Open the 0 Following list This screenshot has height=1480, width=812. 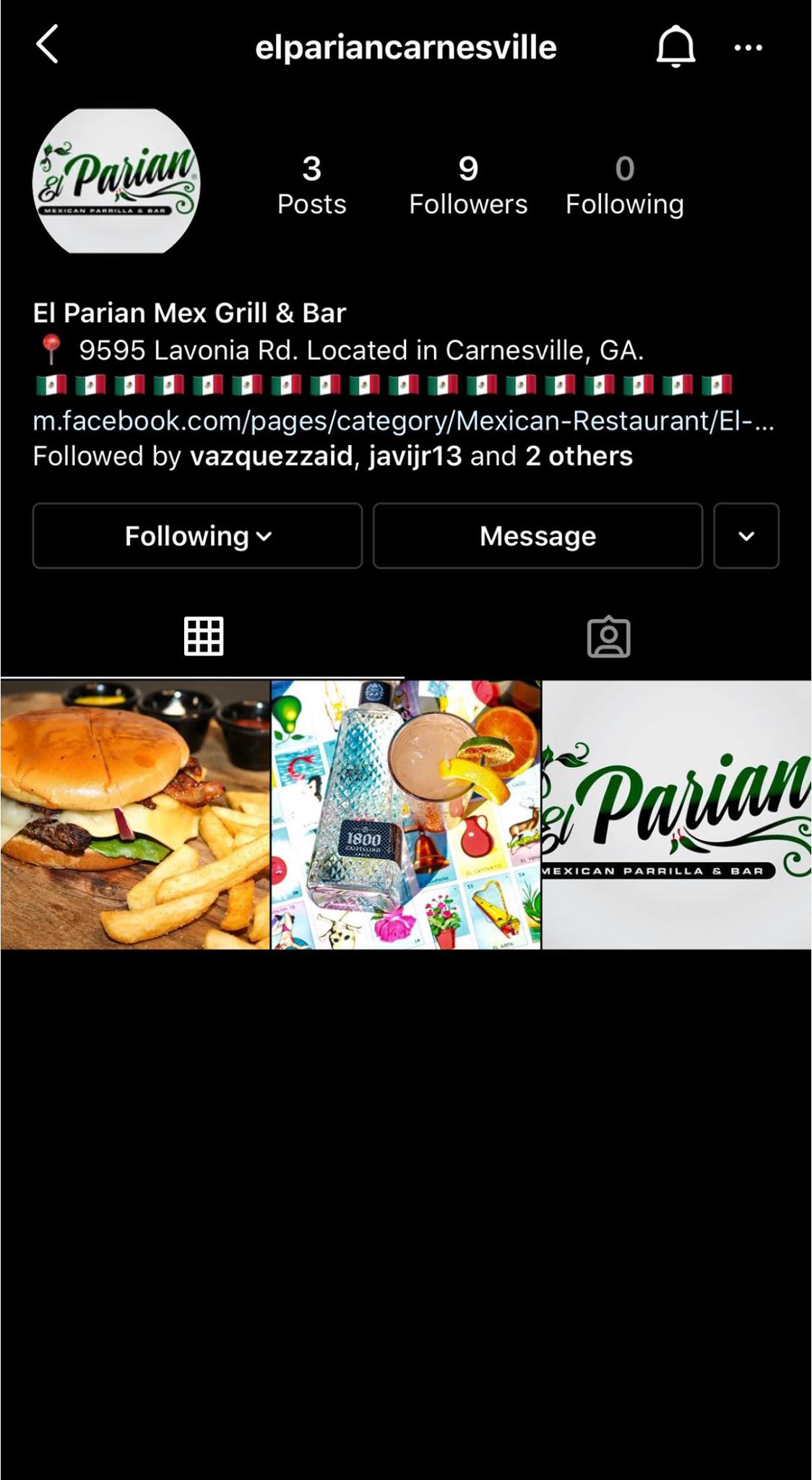[624, 186]
